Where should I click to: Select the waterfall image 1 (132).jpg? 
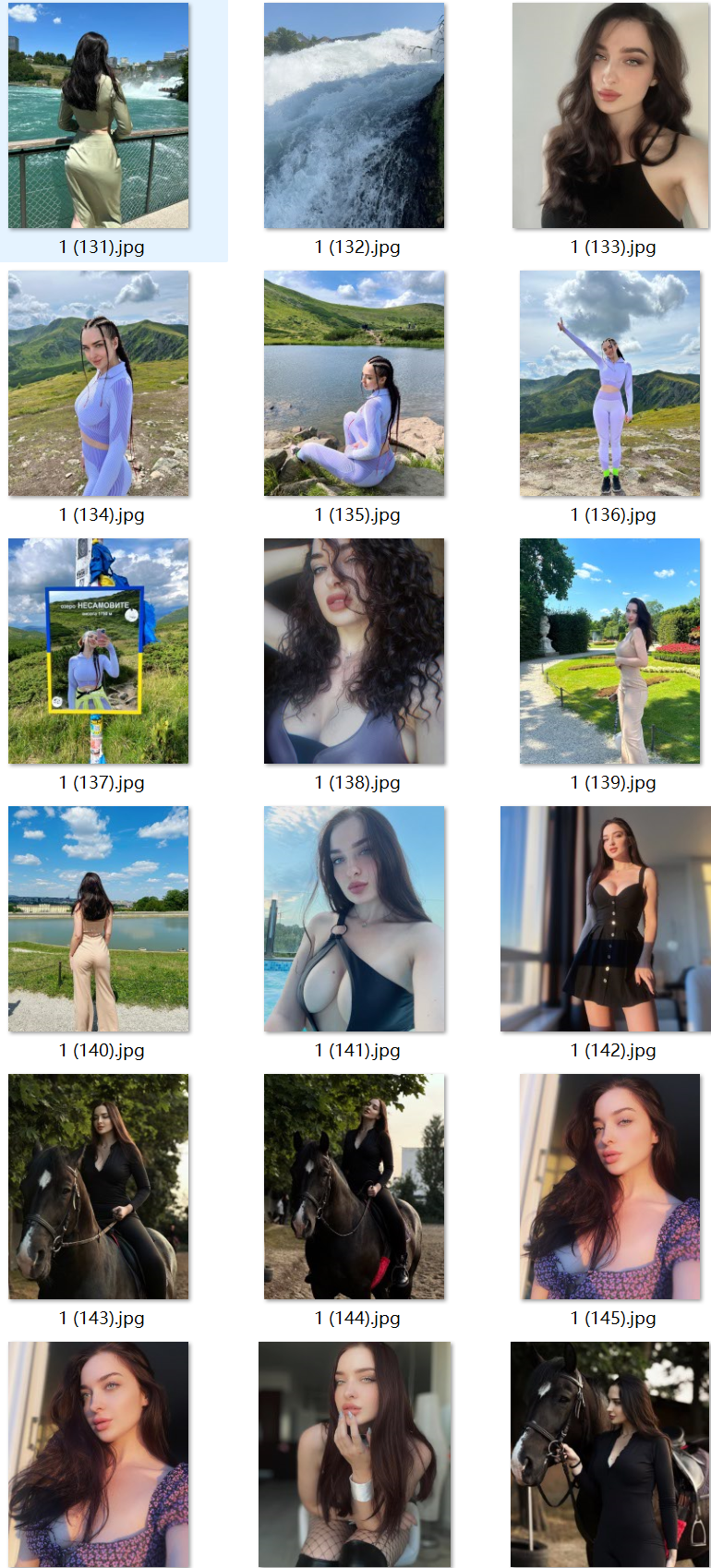(x=355, y=115)
